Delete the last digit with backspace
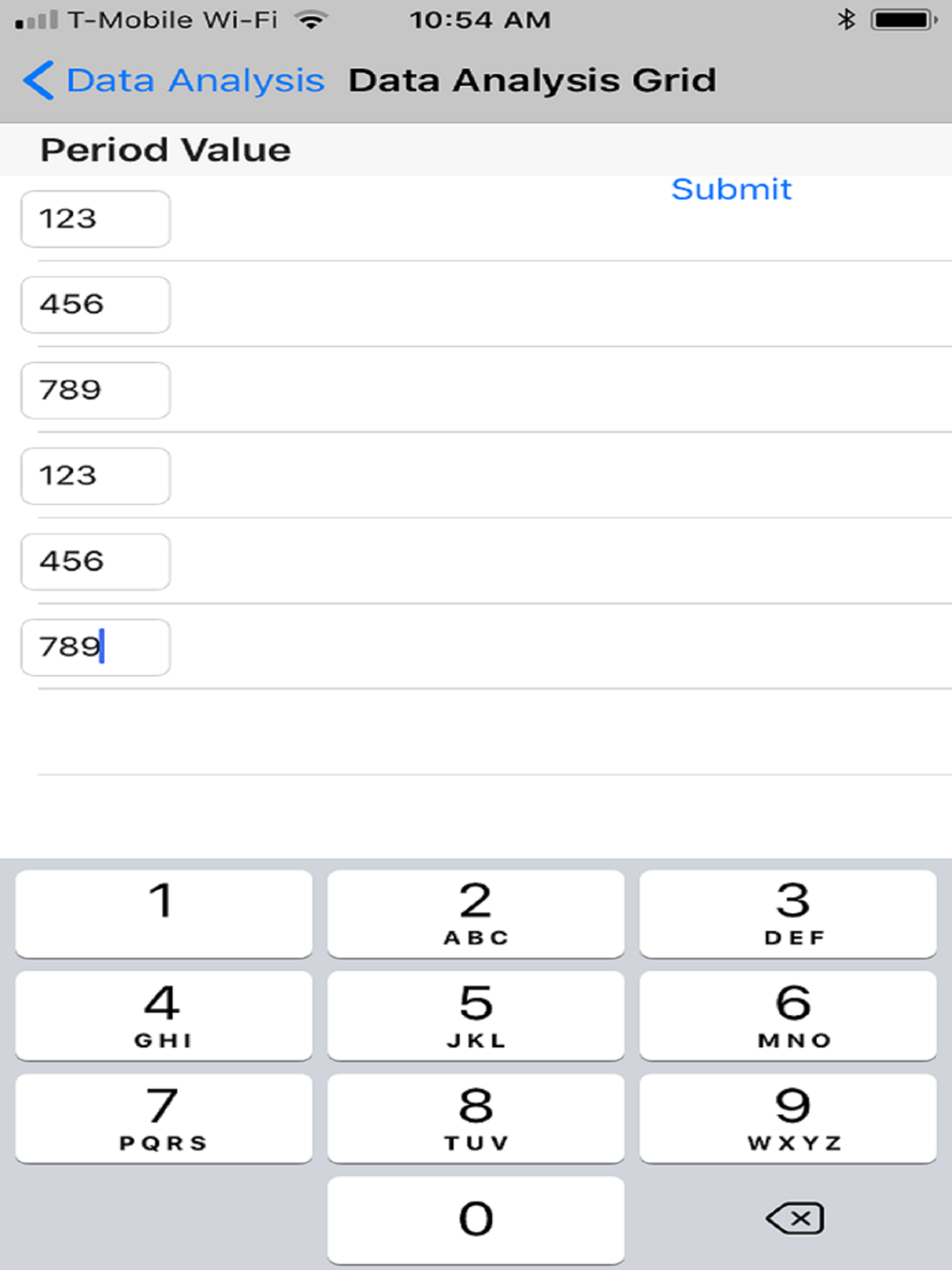 794,1218
